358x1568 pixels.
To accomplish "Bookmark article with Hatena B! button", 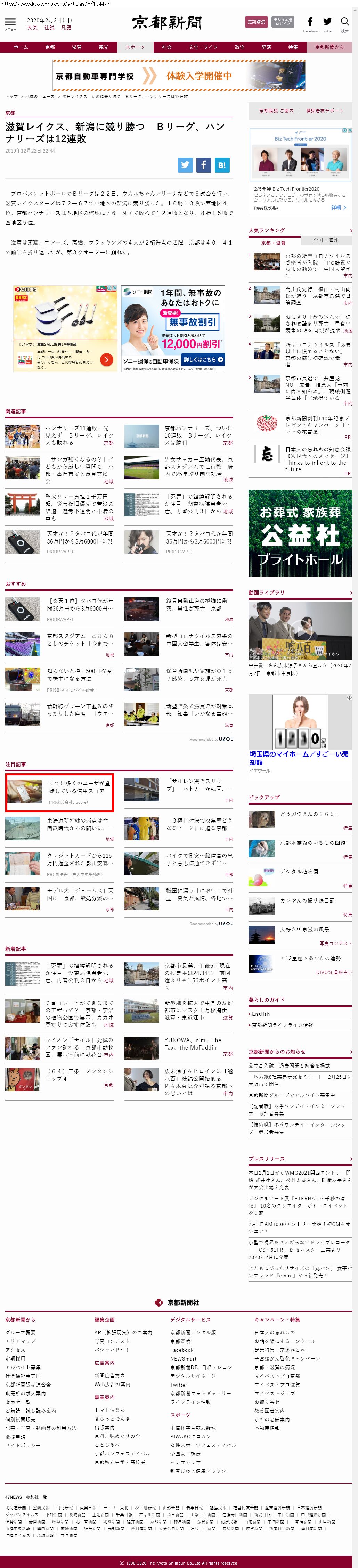I will click(x=222, y=164).
